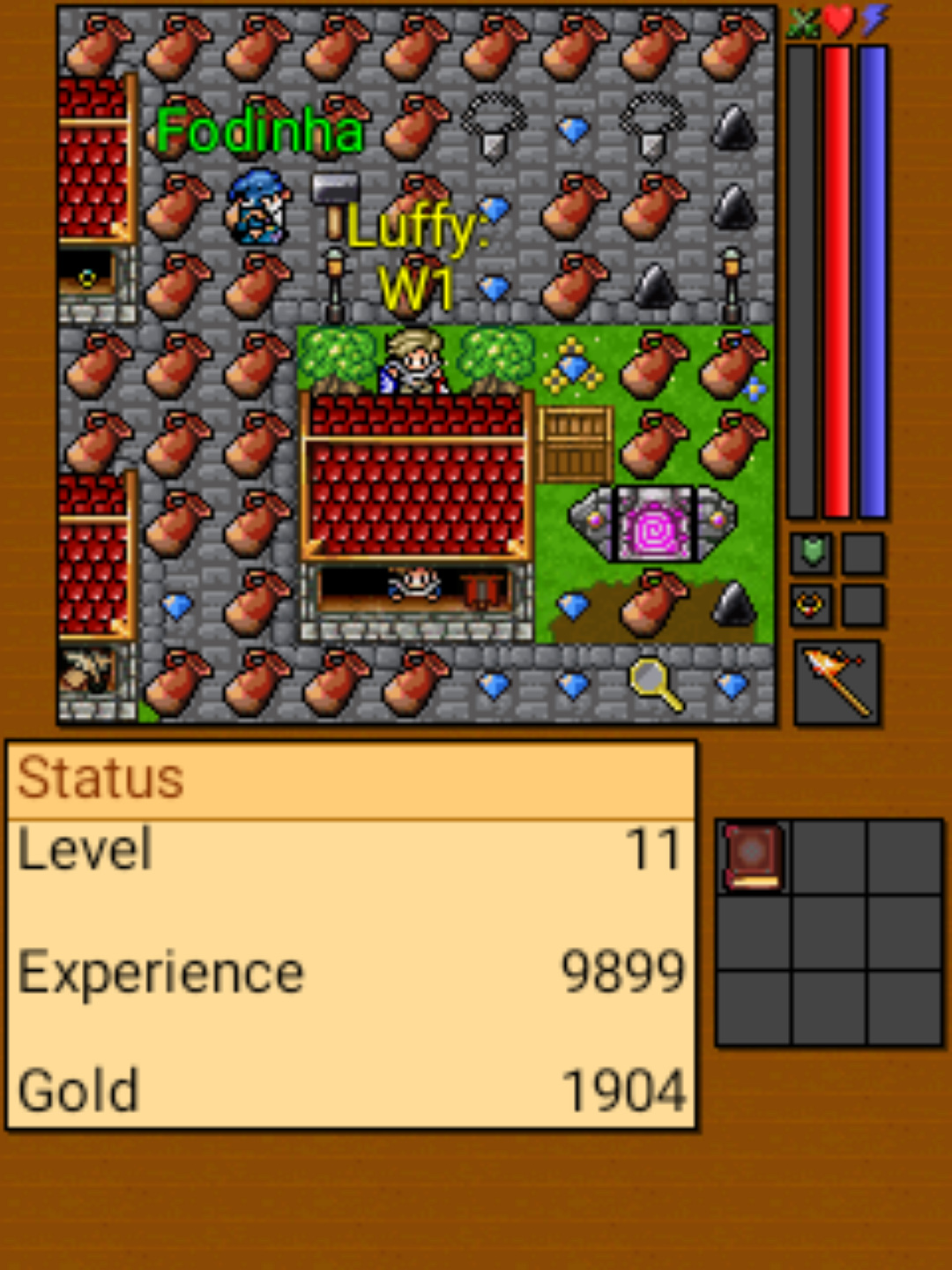This screenshot has width=952, height=1270.
Task: Tap the hammer item on the ground
Action: (335, 202)
